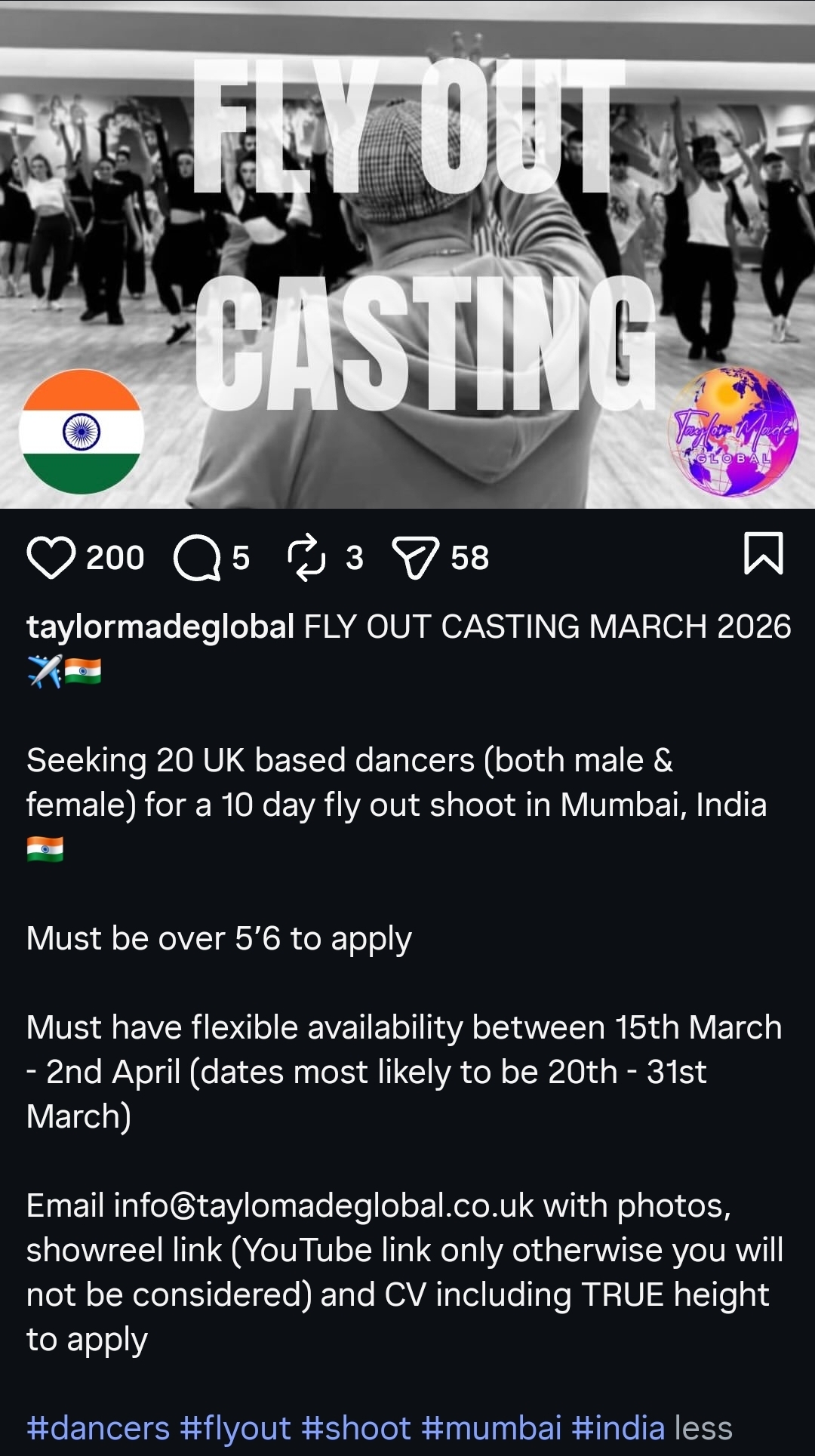
Task: Share the post via send icon
Action: click(415, 558)
